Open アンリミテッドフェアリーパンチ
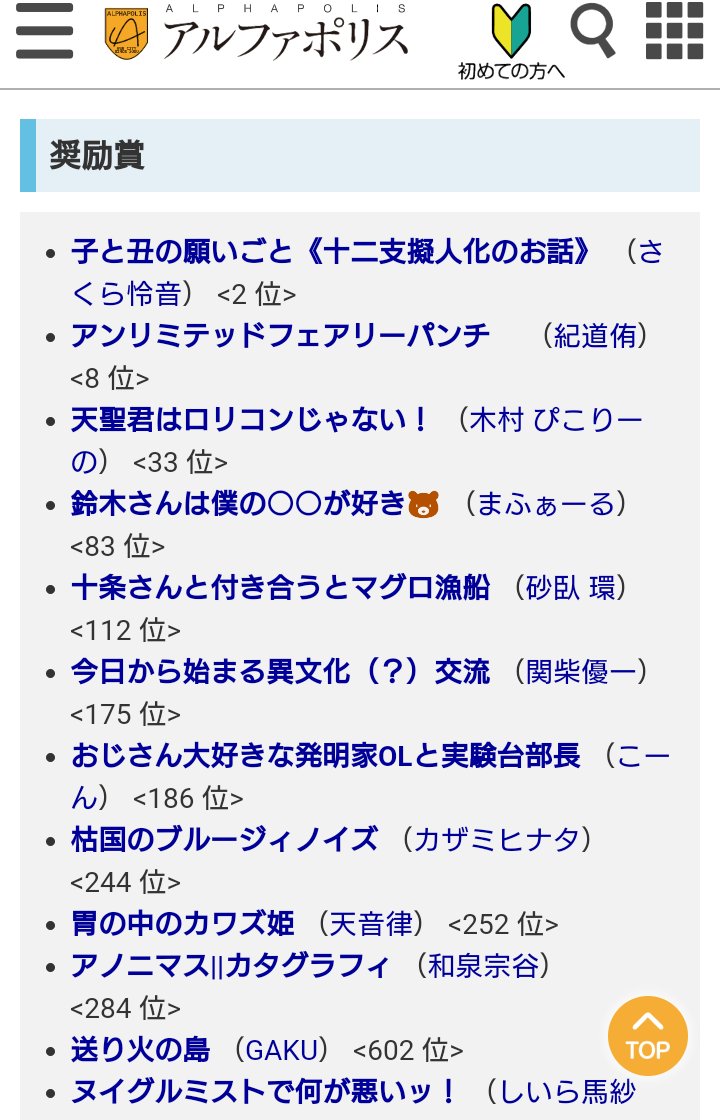This screenshot has height=1120, width=720. pyautogui.click(x=281, y=335)
